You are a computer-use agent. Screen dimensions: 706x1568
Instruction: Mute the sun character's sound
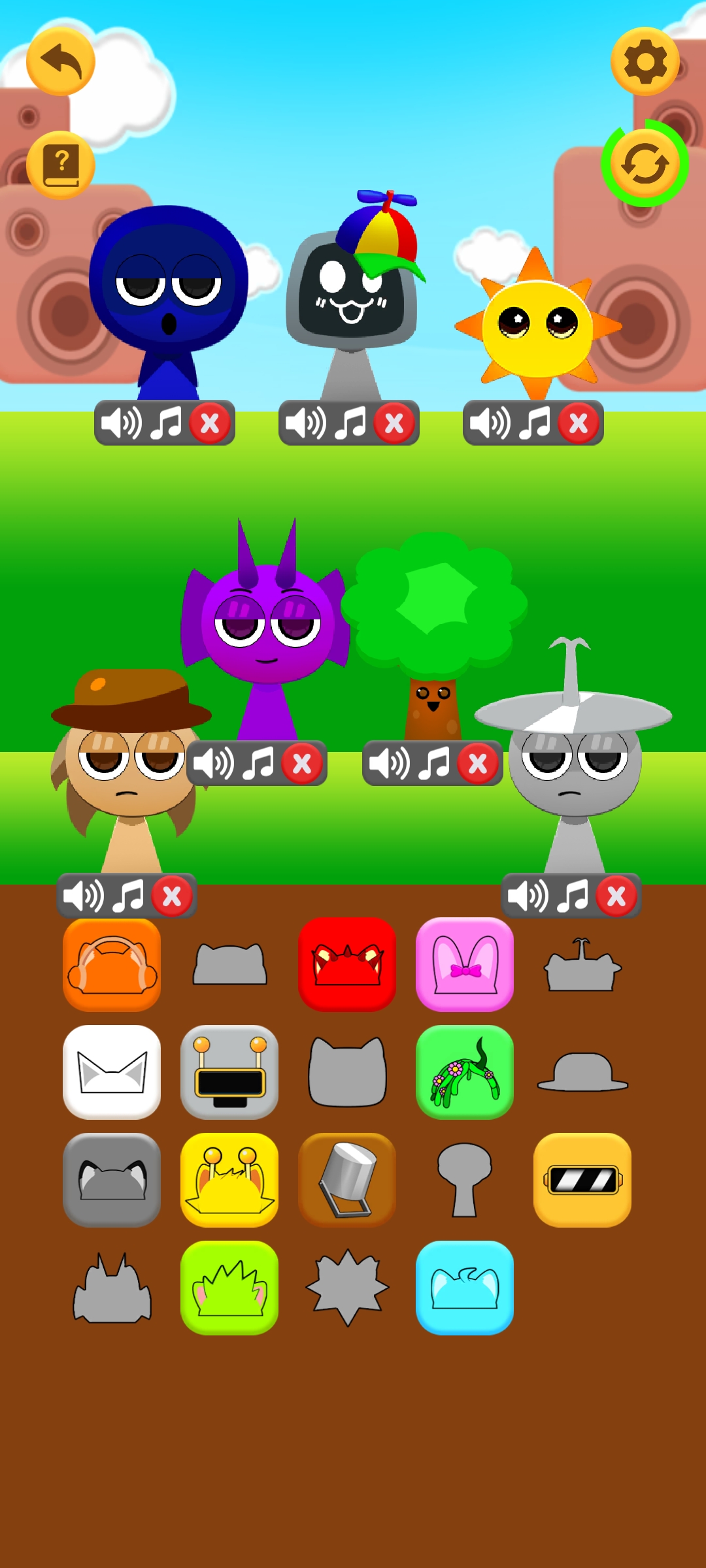point(490,423)
